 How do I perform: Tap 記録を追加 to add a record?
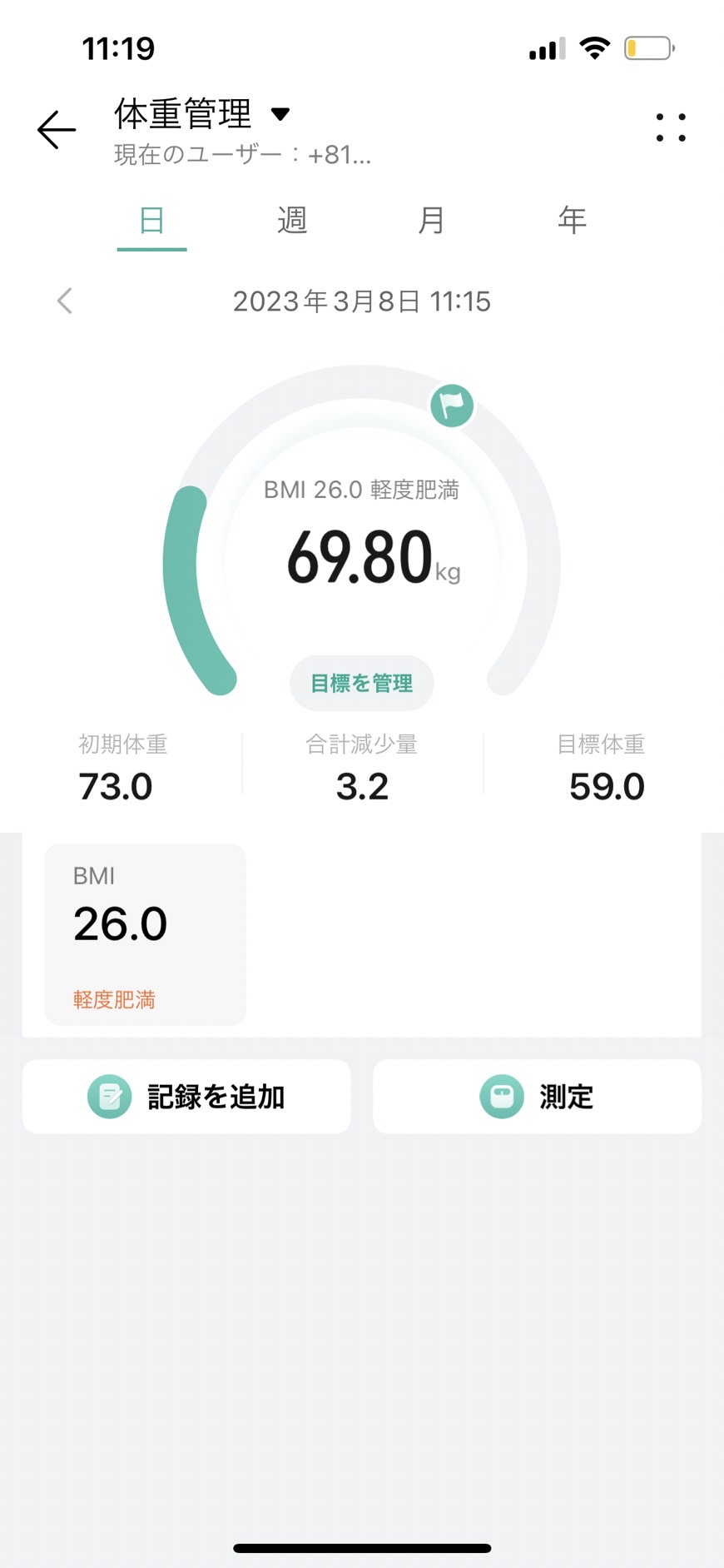pyautogui.click(x=186, y=1097)
